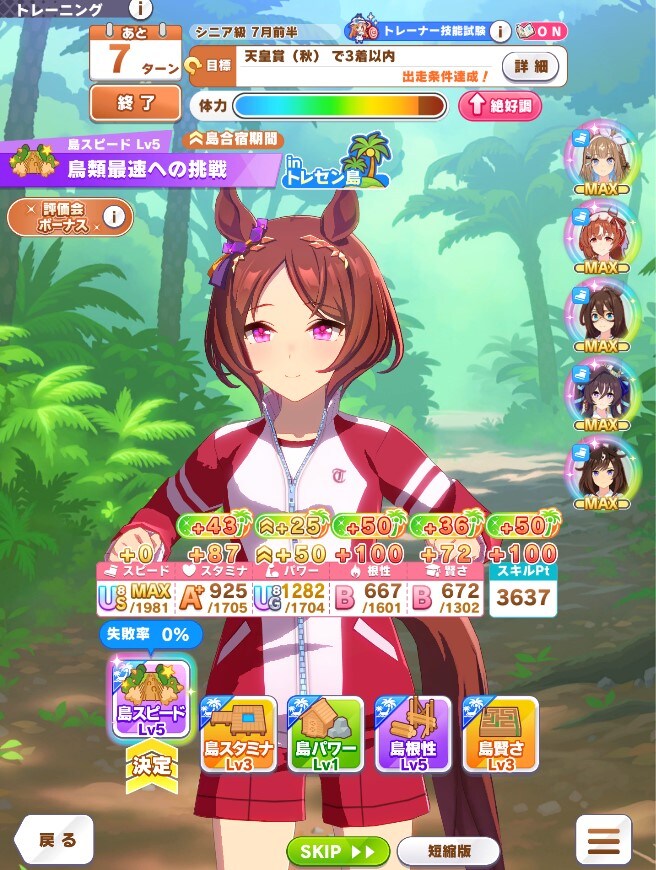Viewport: 656px width, 870px height.
Task: Select 島賢さ Lv3 training
Action: [x=500, y=735]
